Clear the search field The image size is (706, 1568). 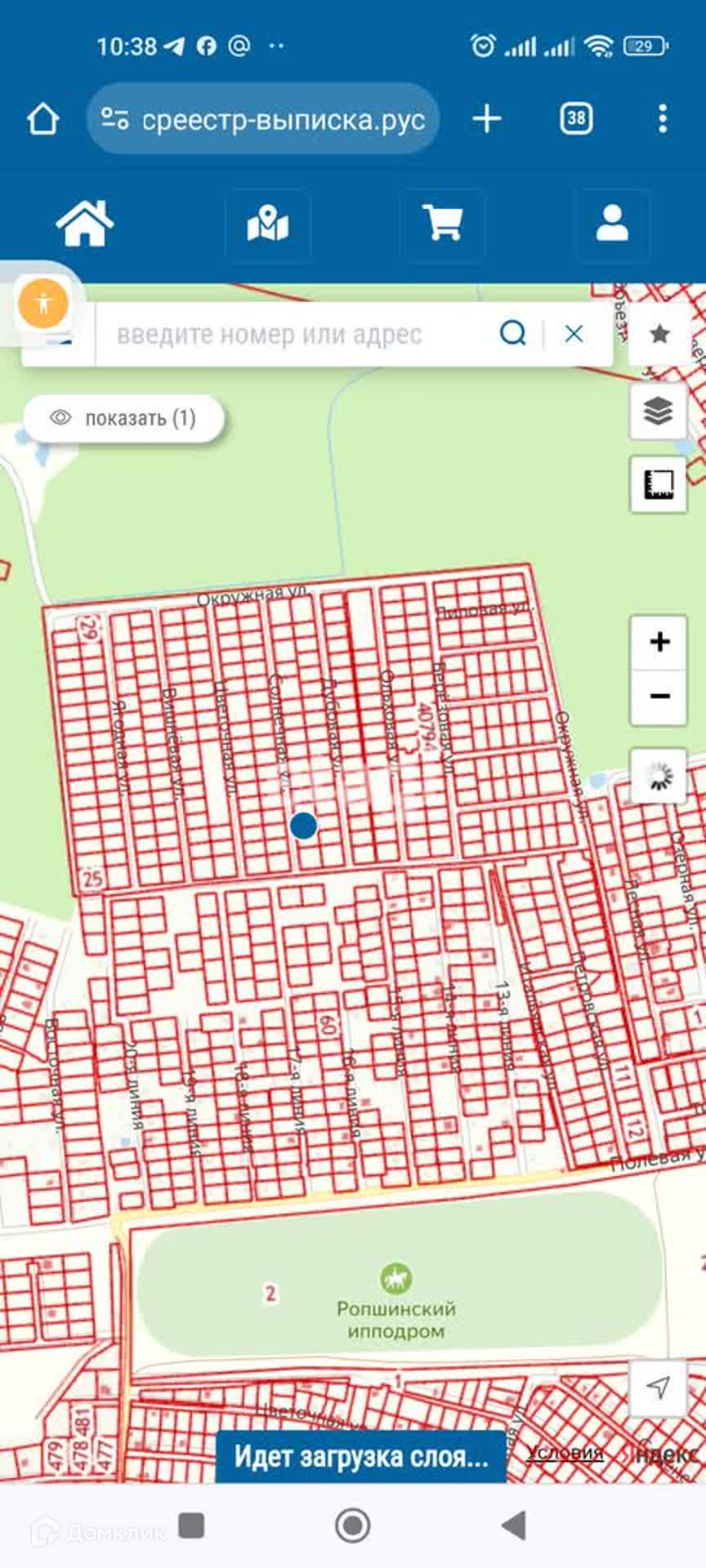pyautogui.click(x=574, y=333)
